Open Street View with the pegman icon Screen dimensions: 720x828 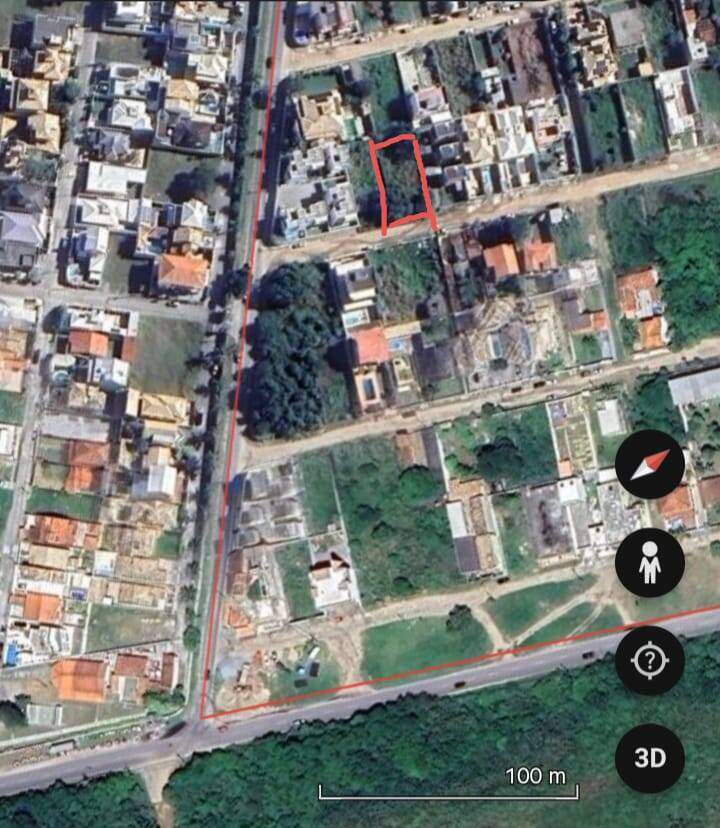point(650,564)
